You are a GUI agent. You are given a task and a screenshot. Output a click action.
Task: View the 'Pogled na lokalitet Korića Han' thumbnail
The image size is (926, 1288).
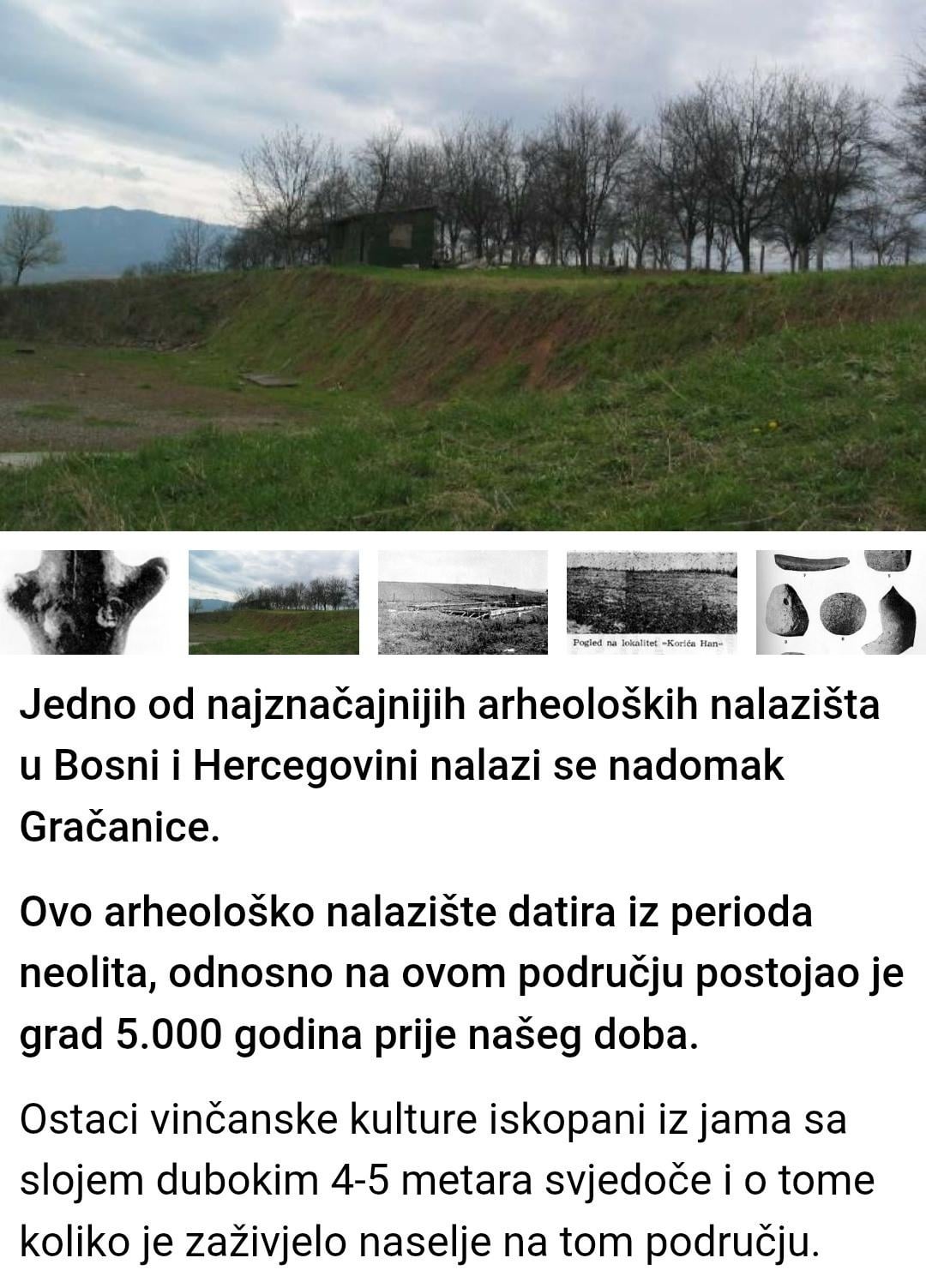tap(652, 602)
